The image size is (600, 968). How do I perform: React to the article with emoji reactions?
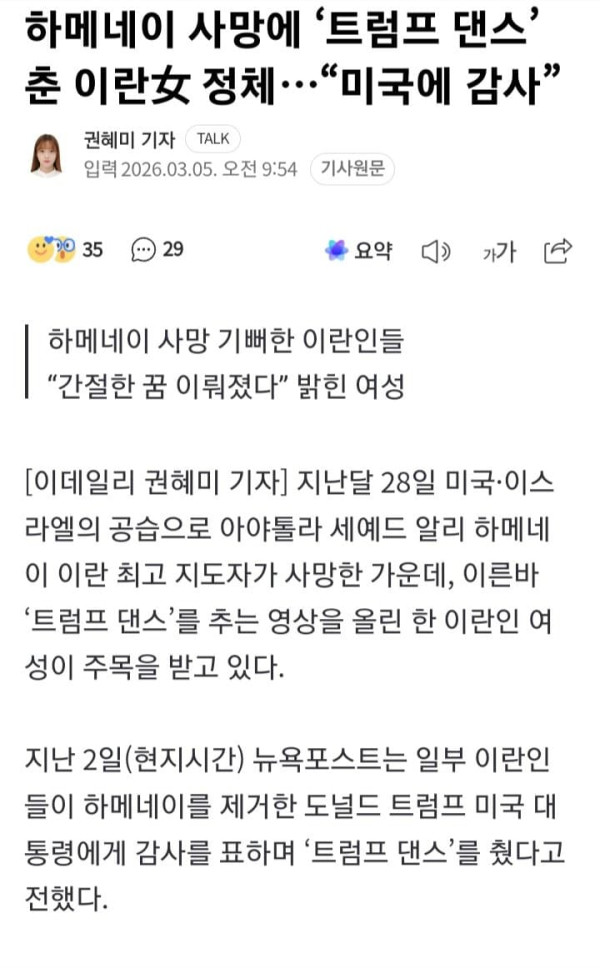pos(65,249)
